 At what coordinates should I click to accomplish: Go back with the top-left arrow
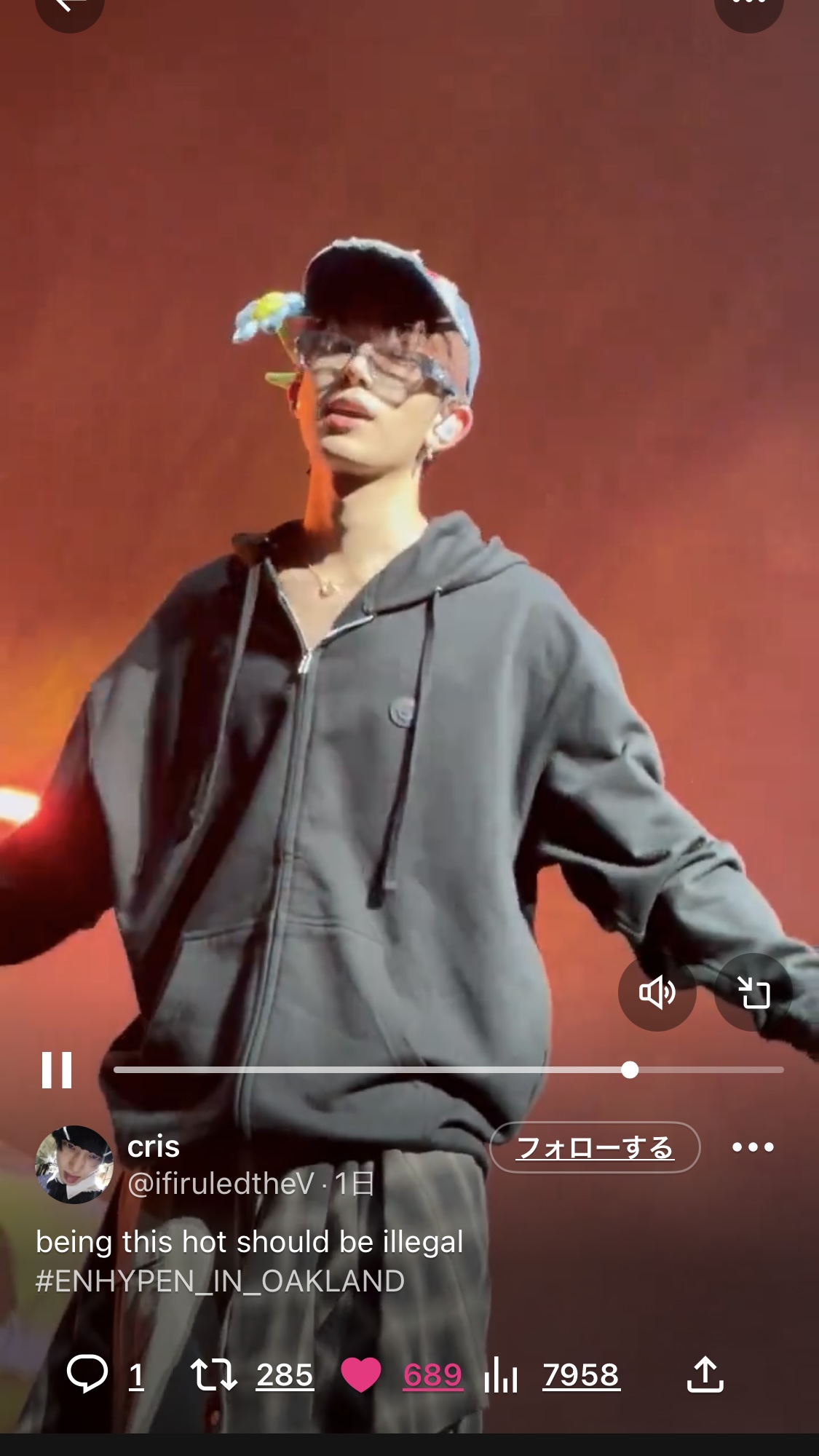tap(70, 6)
